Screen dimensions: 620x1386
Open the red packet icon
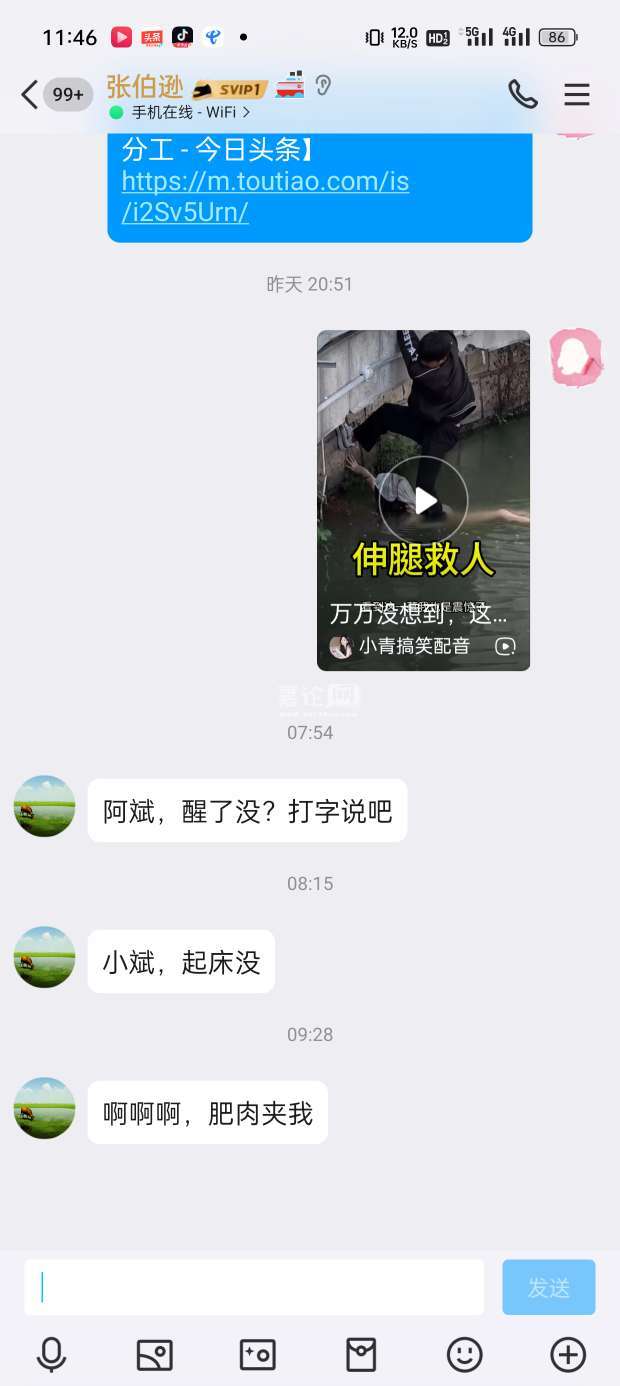point(361,1355)
